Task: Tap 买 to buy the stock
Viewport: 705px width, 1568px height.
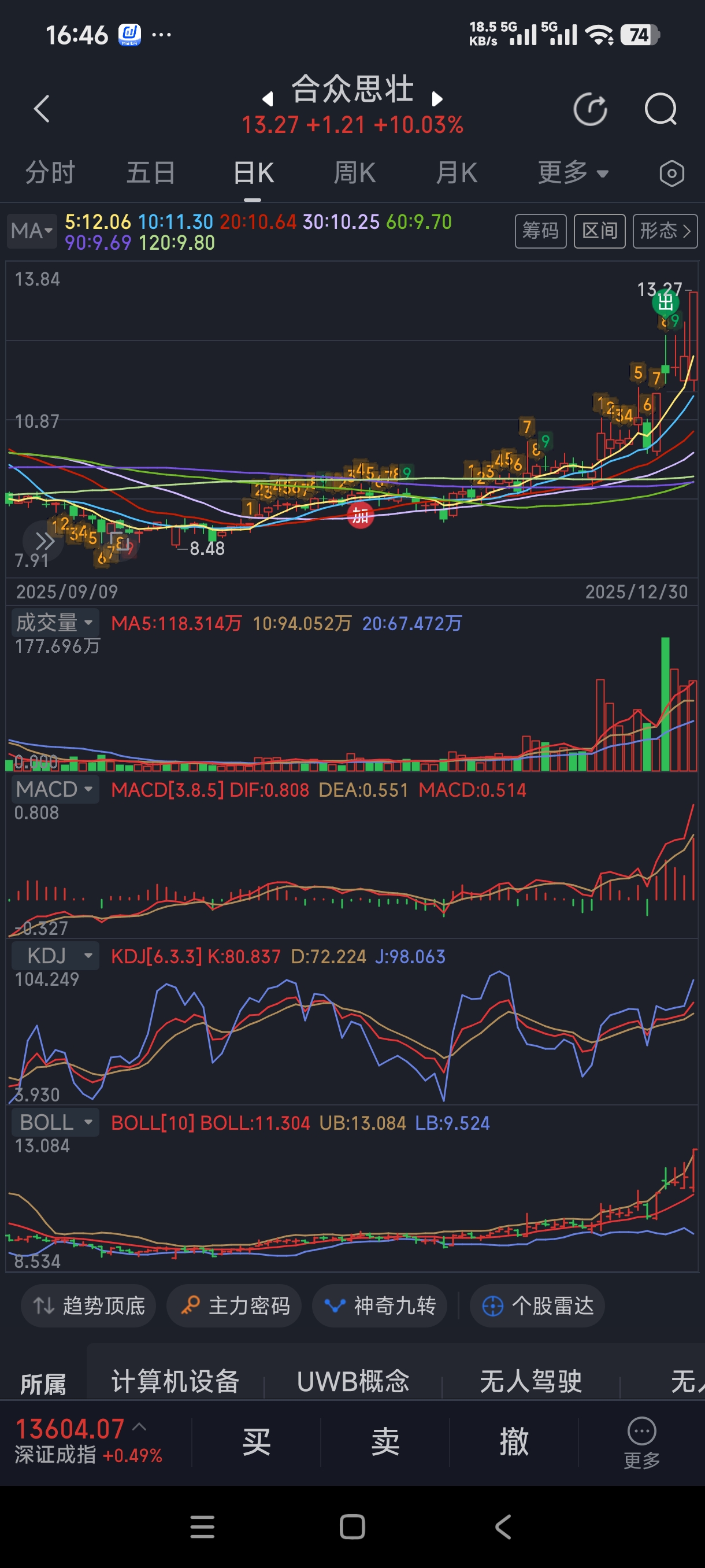Action: click(256, 1441)
